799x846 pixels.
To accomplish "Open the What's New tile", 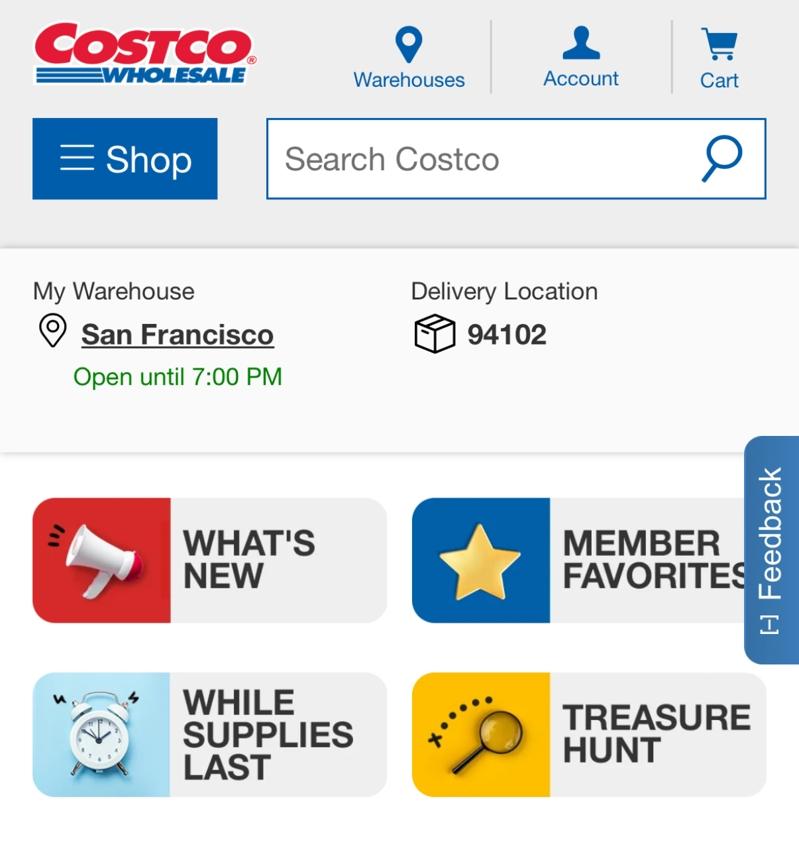I will click(x=209, y=560).
